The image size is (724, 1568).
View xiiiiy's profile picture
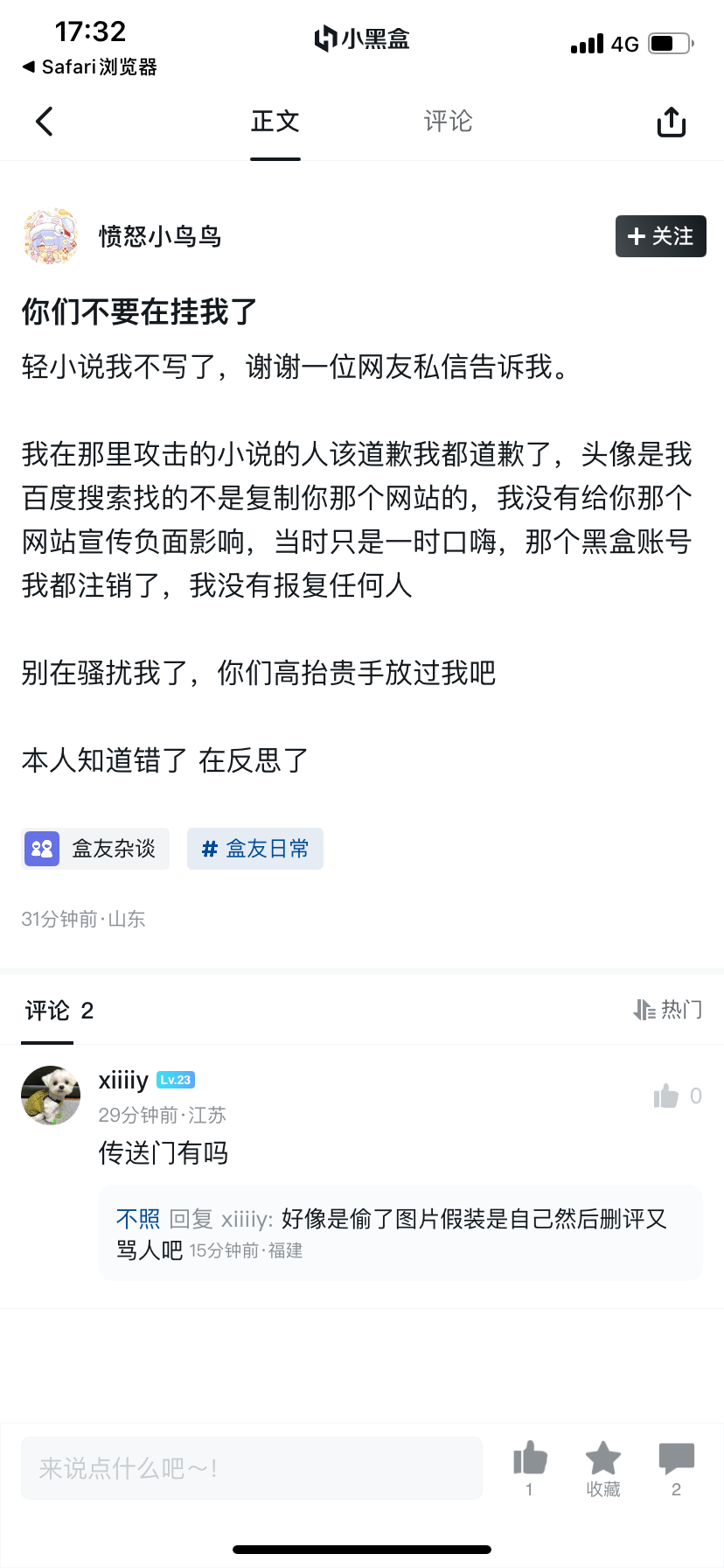(x=51, y=1095)
